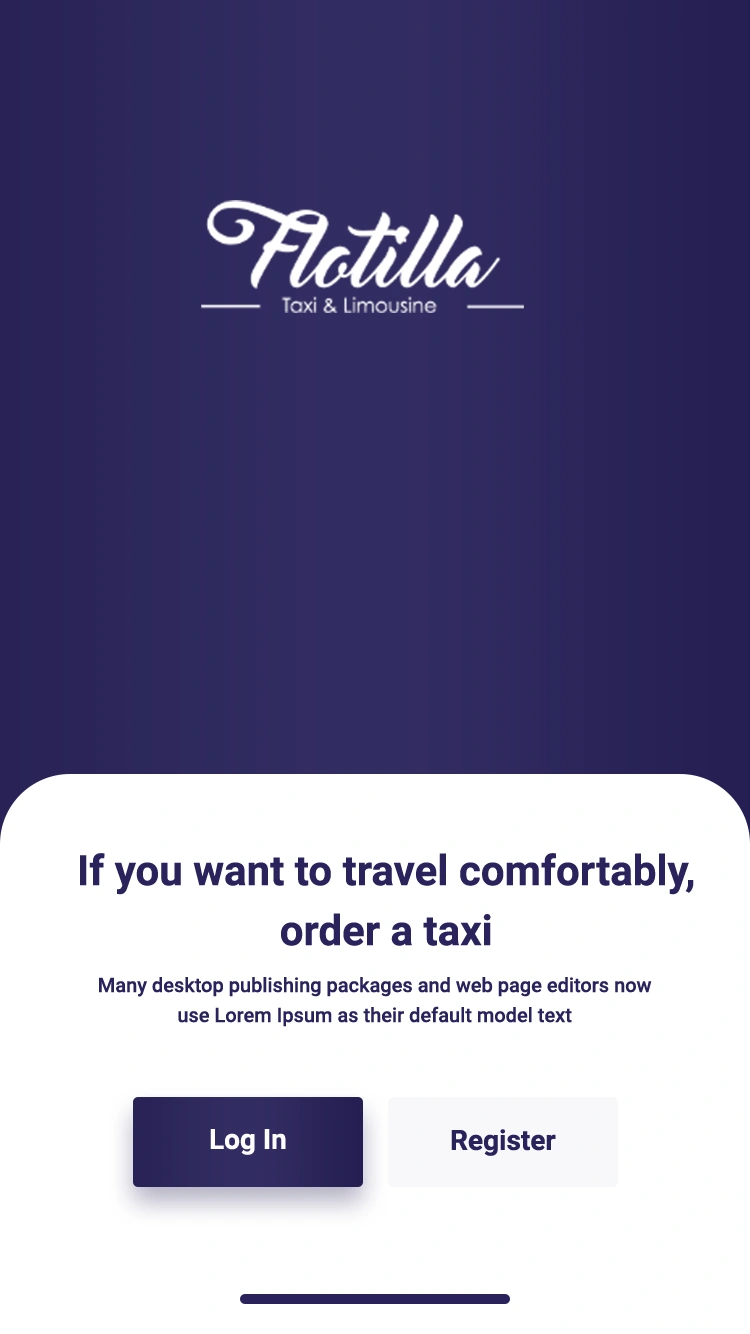Tap the home indicator bar at the bottom
Image resolution: width=750 pixels, height=1334 pixels.
[x=375, y=1298]
